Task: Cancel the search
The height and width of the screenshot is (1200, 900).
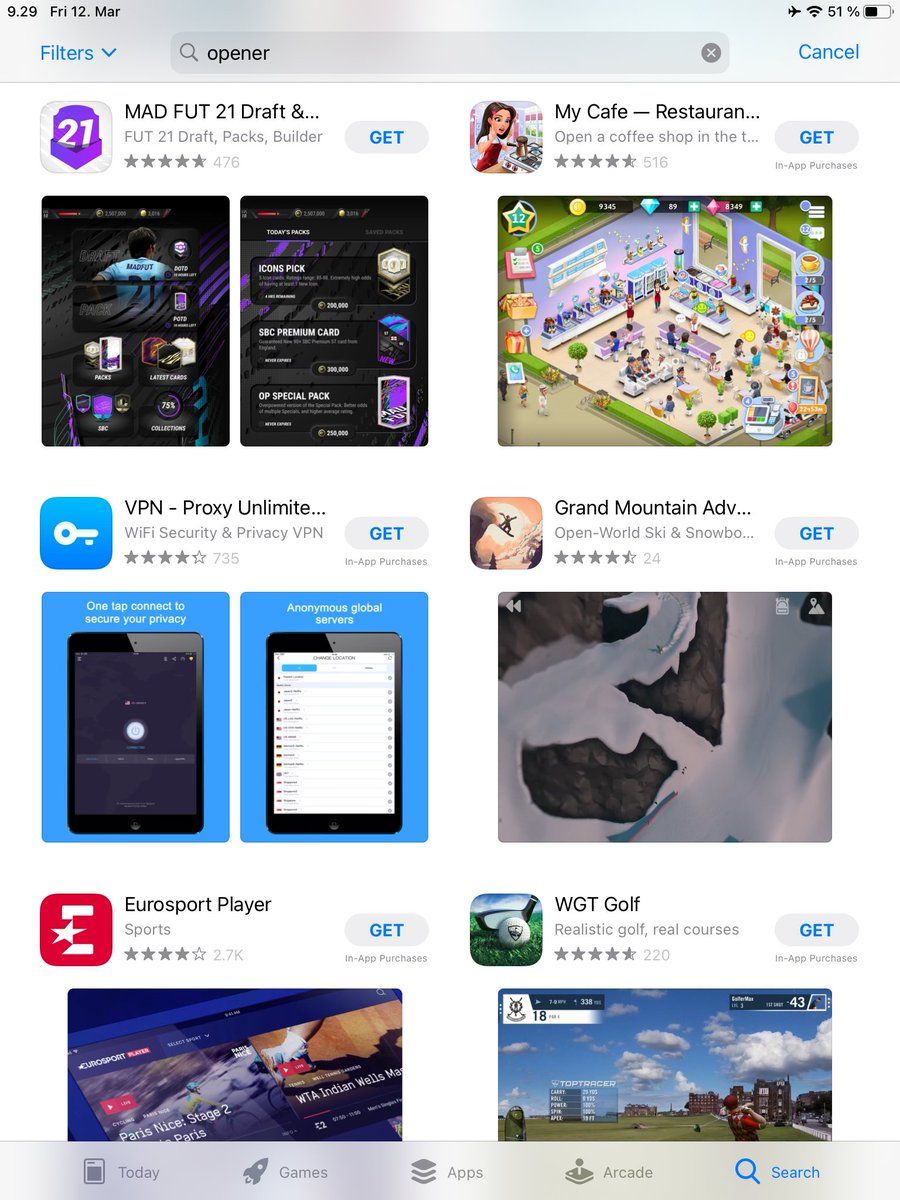Action: coord(828,52)
